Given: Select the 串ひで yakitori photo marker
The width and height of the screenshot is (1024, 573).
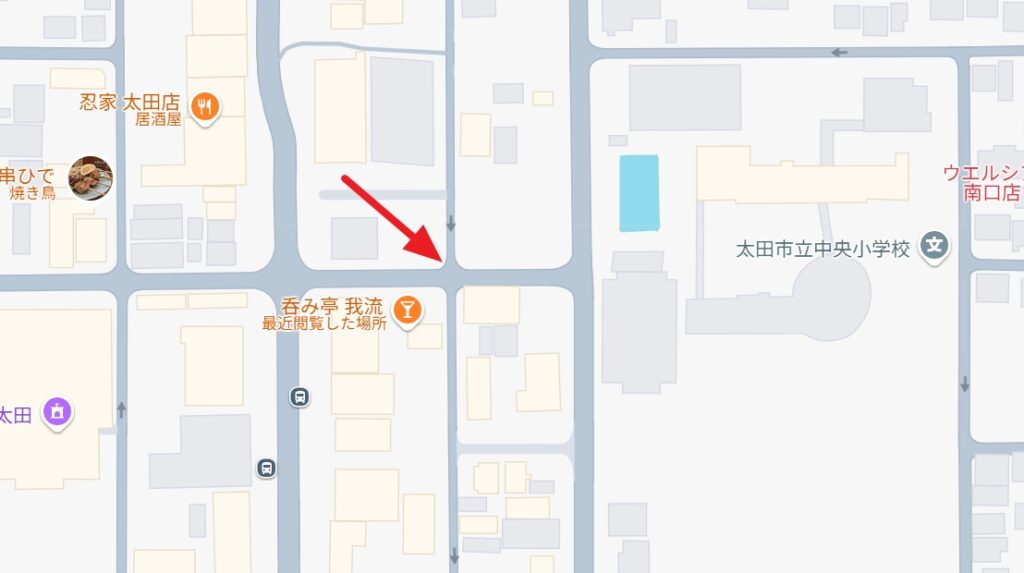Looking at the screenshot, I should pyautogui.click(x=90, y=178).
